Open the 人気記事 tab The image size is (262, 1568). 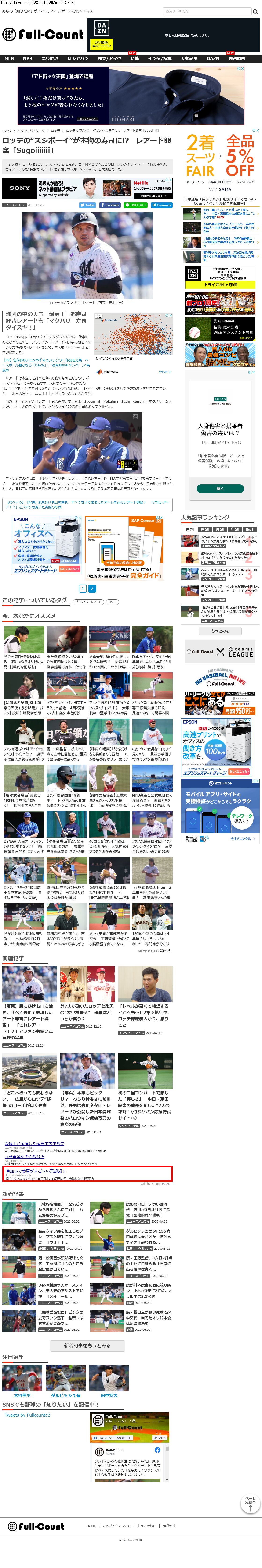(189, 58)
